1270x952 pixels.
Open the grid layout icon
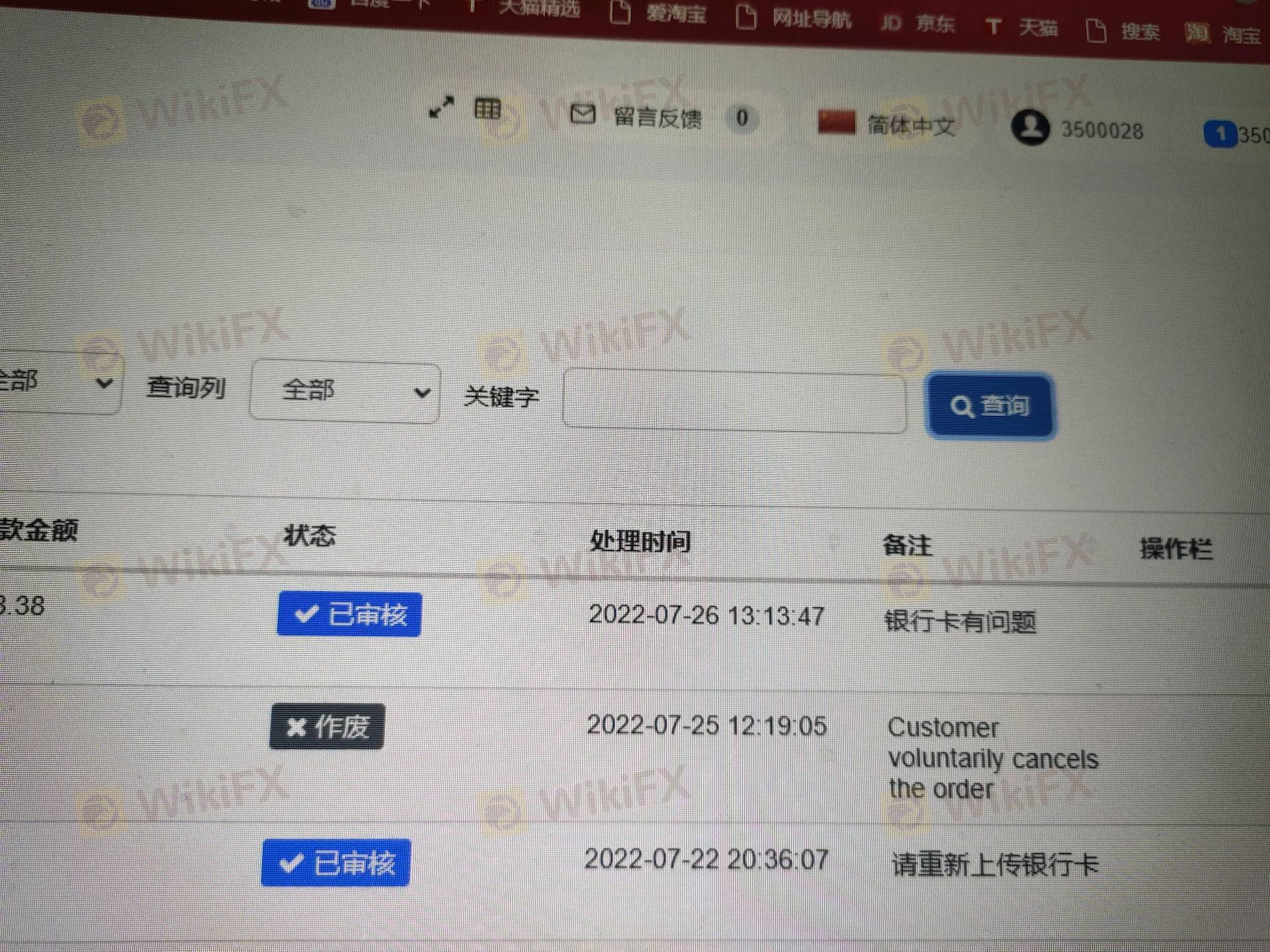click(487, 108)
